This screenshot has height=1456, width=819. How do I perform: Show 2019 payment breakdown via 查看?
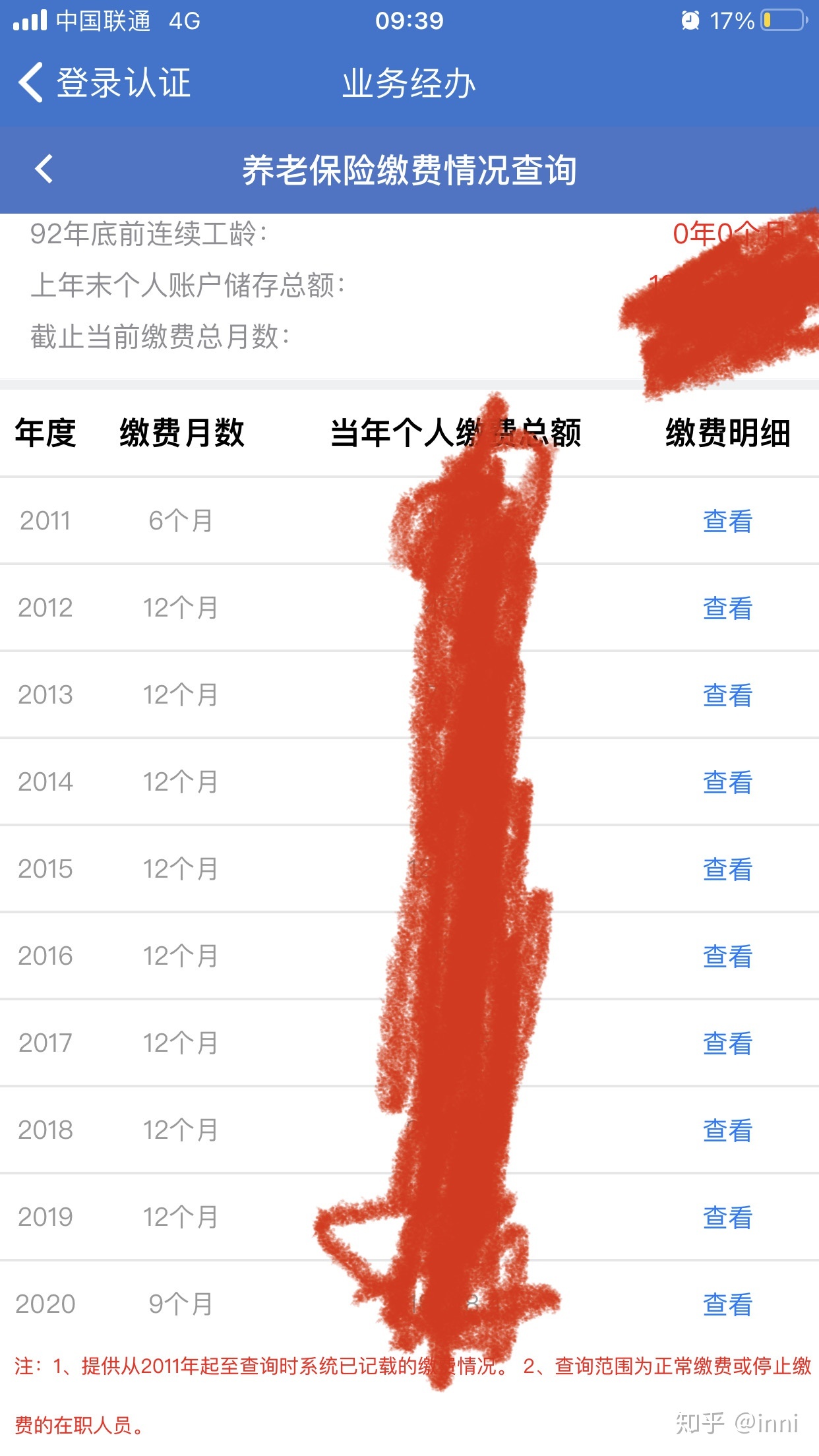727,1218
